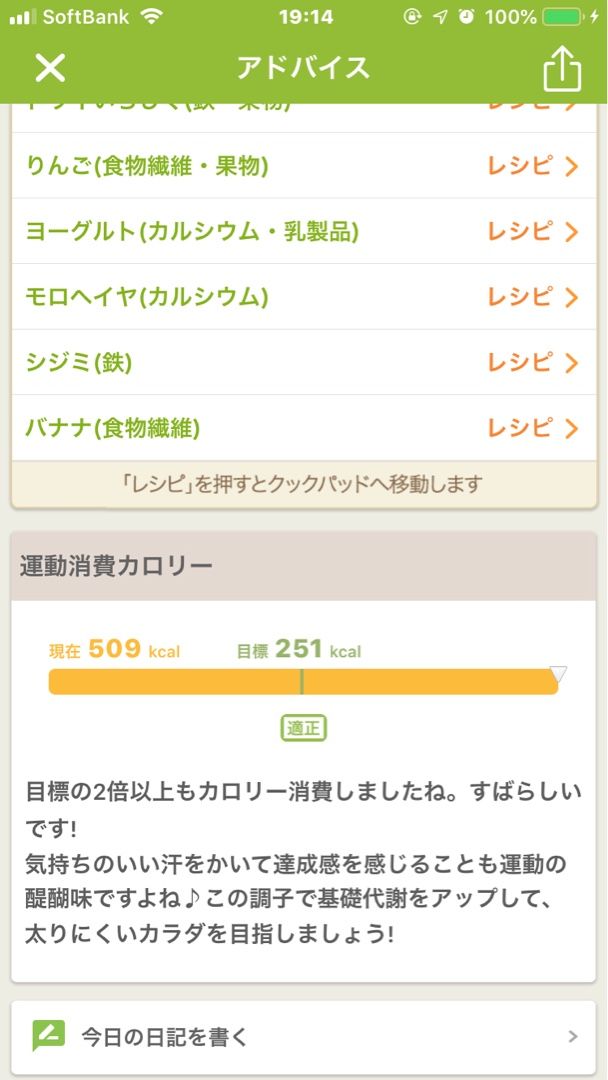608x1080 pixels.
Task: Open the レシピ link for ヨーグルト
Action: coord(532,232)
